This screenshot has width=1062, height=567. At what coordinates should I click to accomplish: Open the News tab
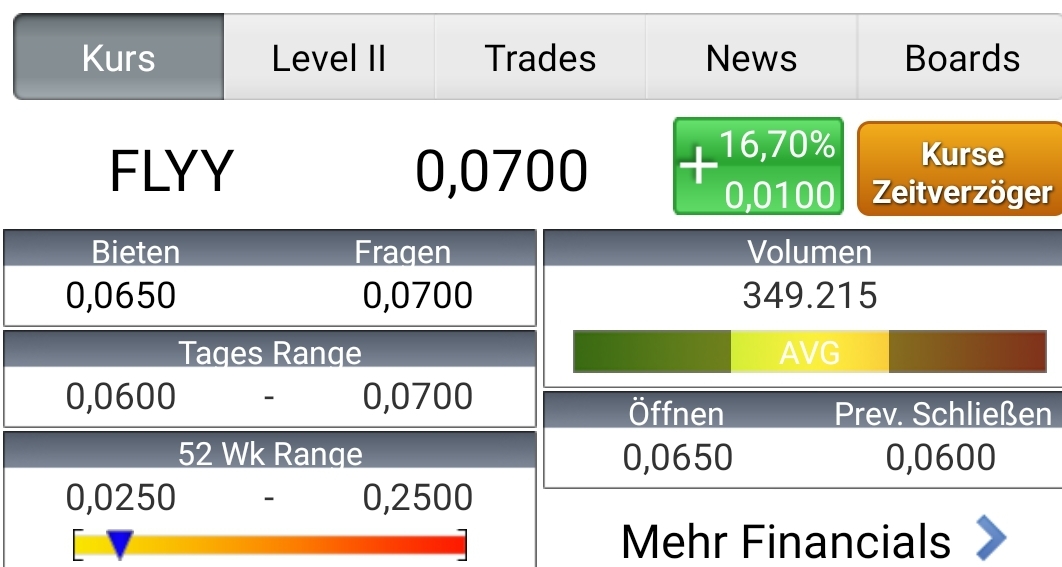tap(751, 58)
